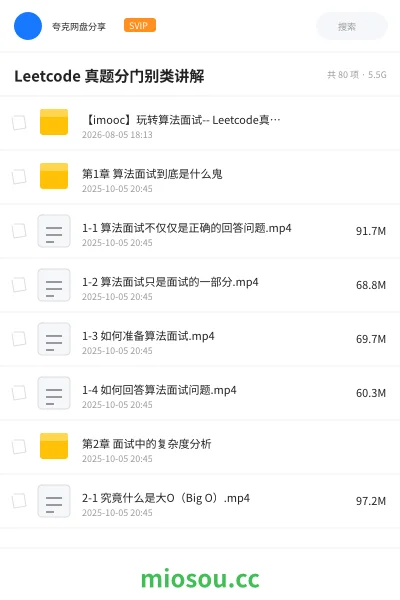Tap the blue sharer avatar

point(28,26)
